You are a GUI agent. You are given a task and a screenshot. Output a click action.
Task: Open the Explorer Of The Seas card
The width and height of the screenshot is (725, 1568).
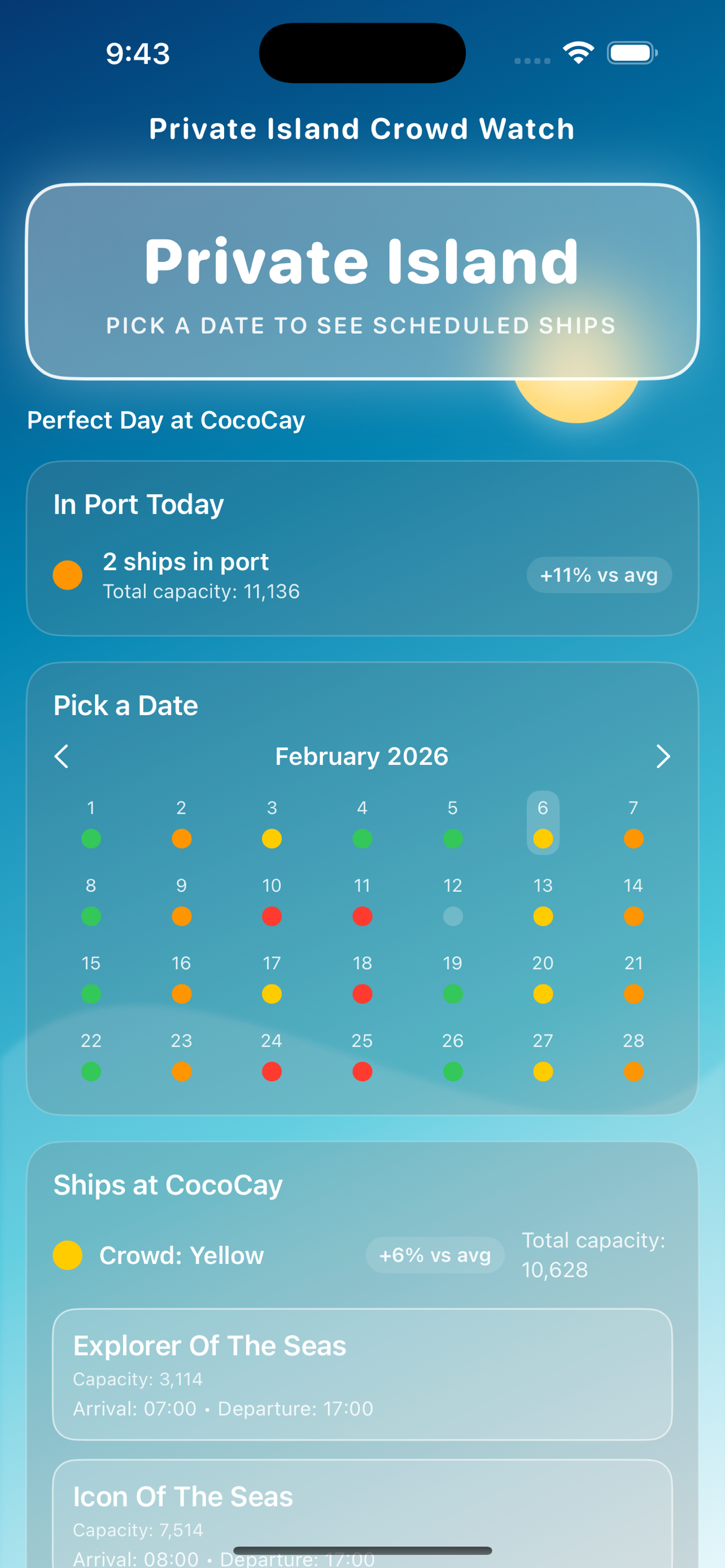coord(362,1374)
